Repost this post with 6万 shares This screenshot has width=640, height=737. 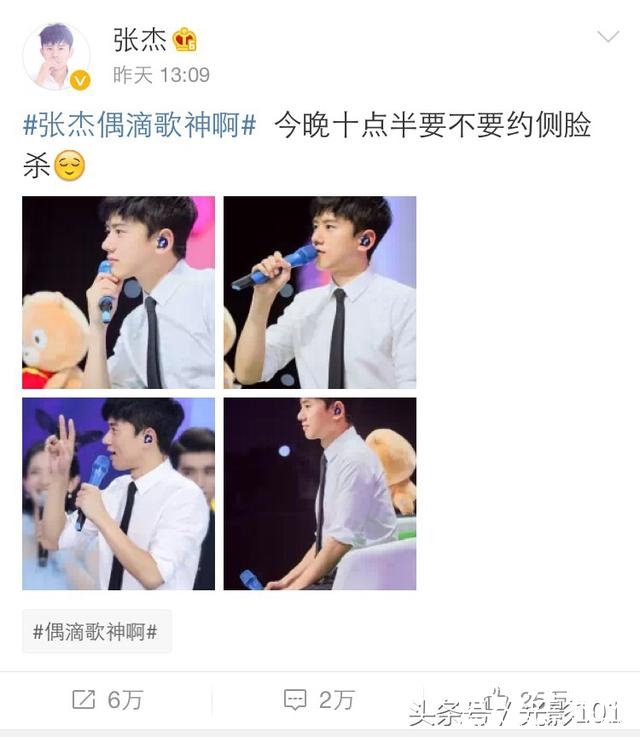(x=108, y=700)
